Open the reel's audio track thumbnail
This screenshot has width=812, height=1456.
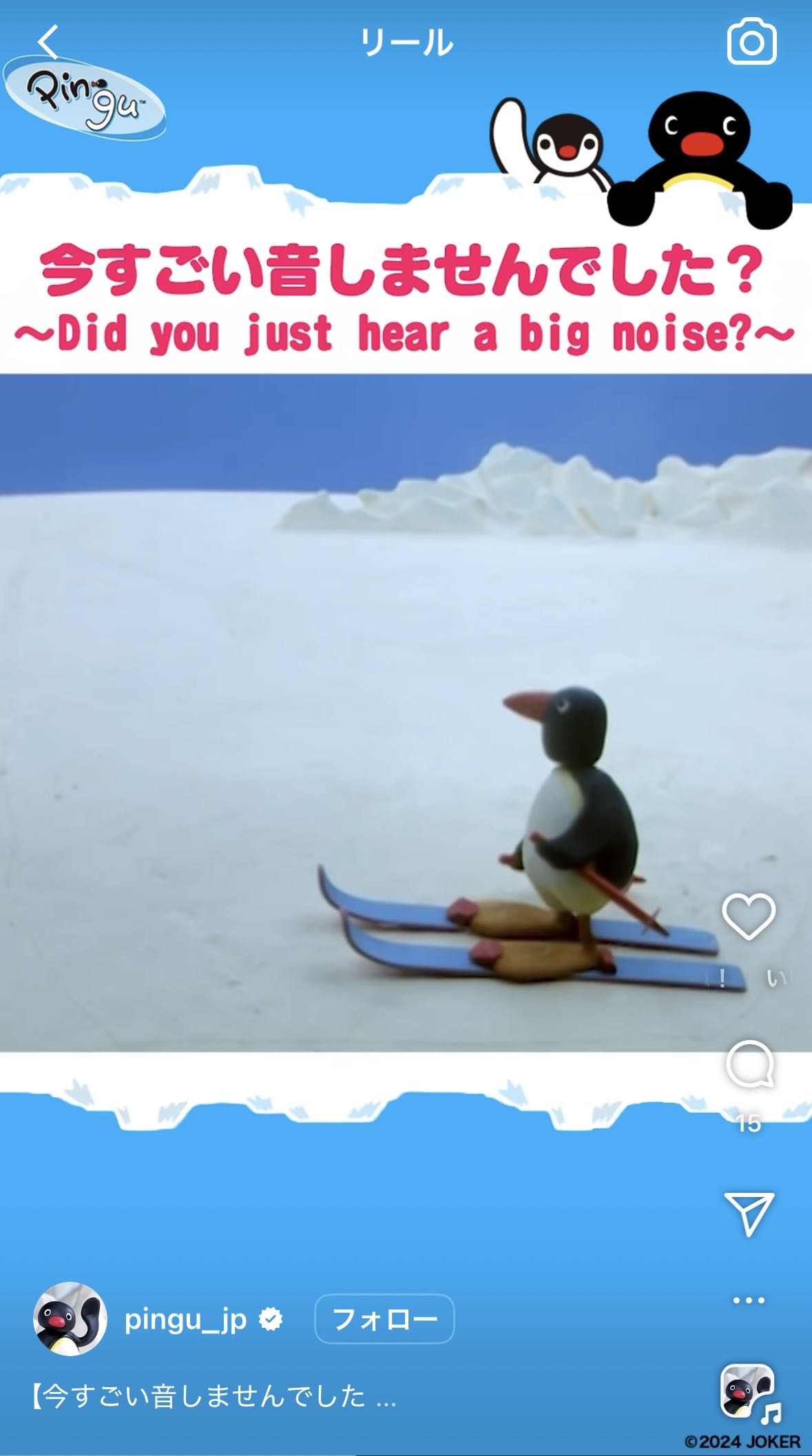(x=748, y=1391)
